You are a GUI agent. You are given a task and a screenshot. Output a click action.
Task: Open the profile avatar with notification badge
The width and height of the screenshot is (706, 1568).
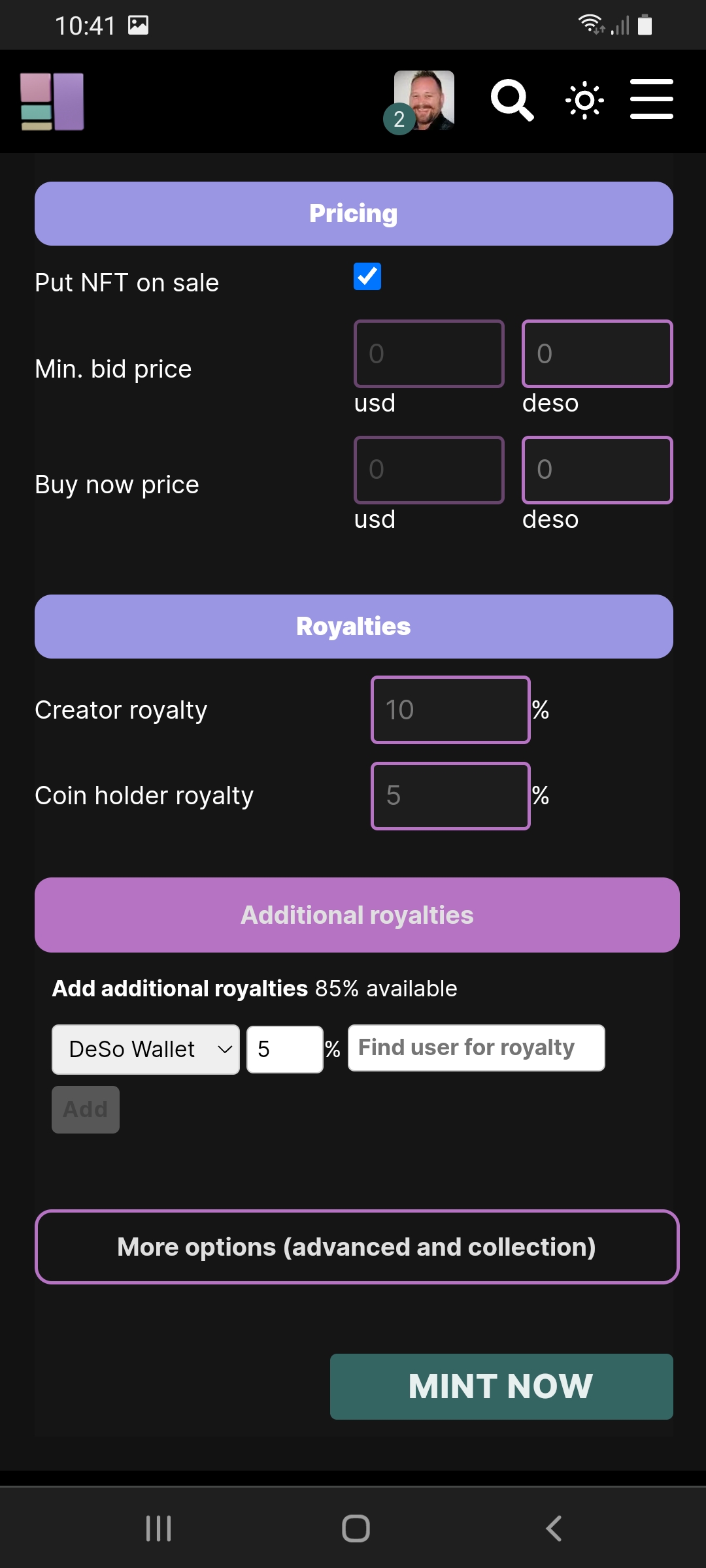point(423,101)
